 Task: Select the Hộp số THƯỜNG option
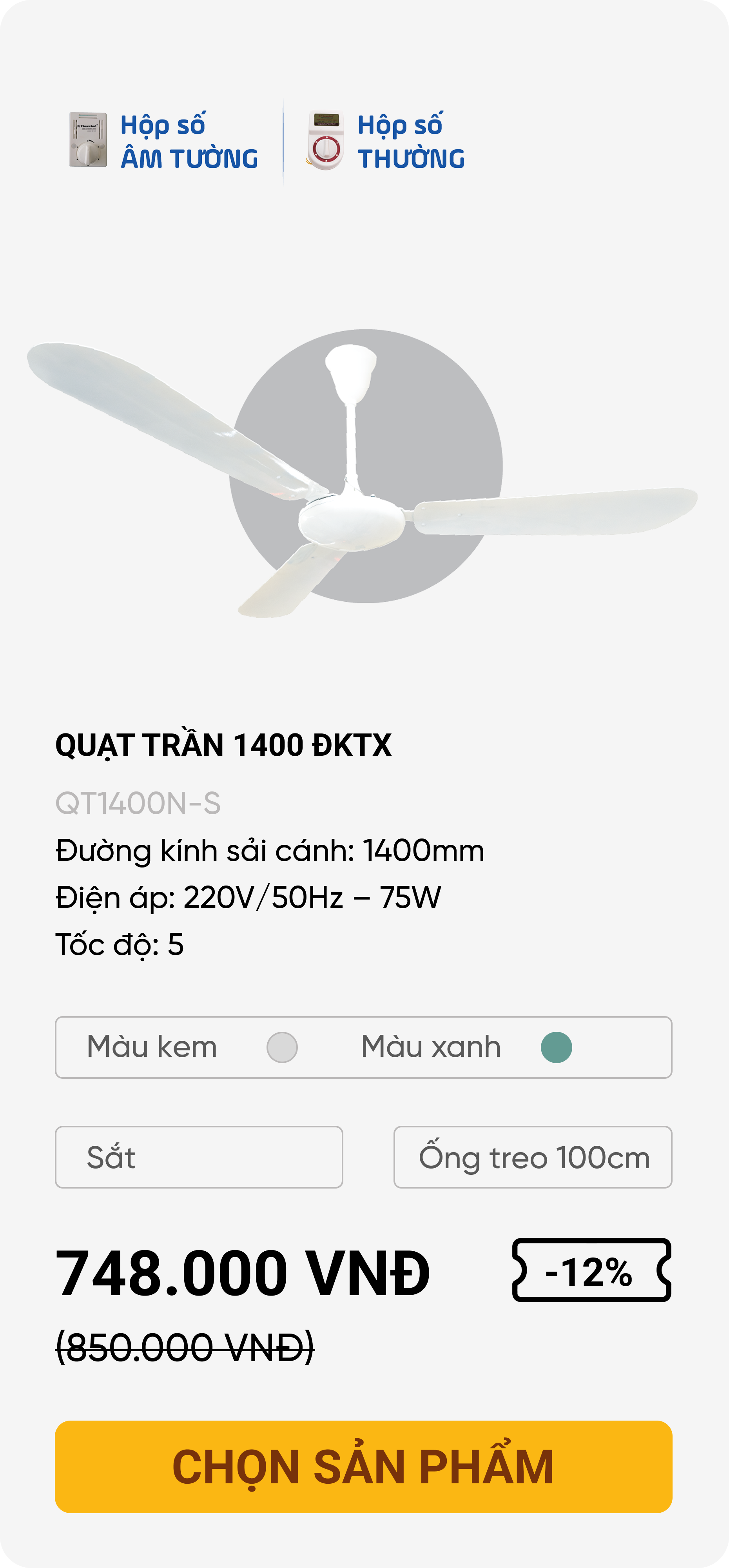coord(386,141)
